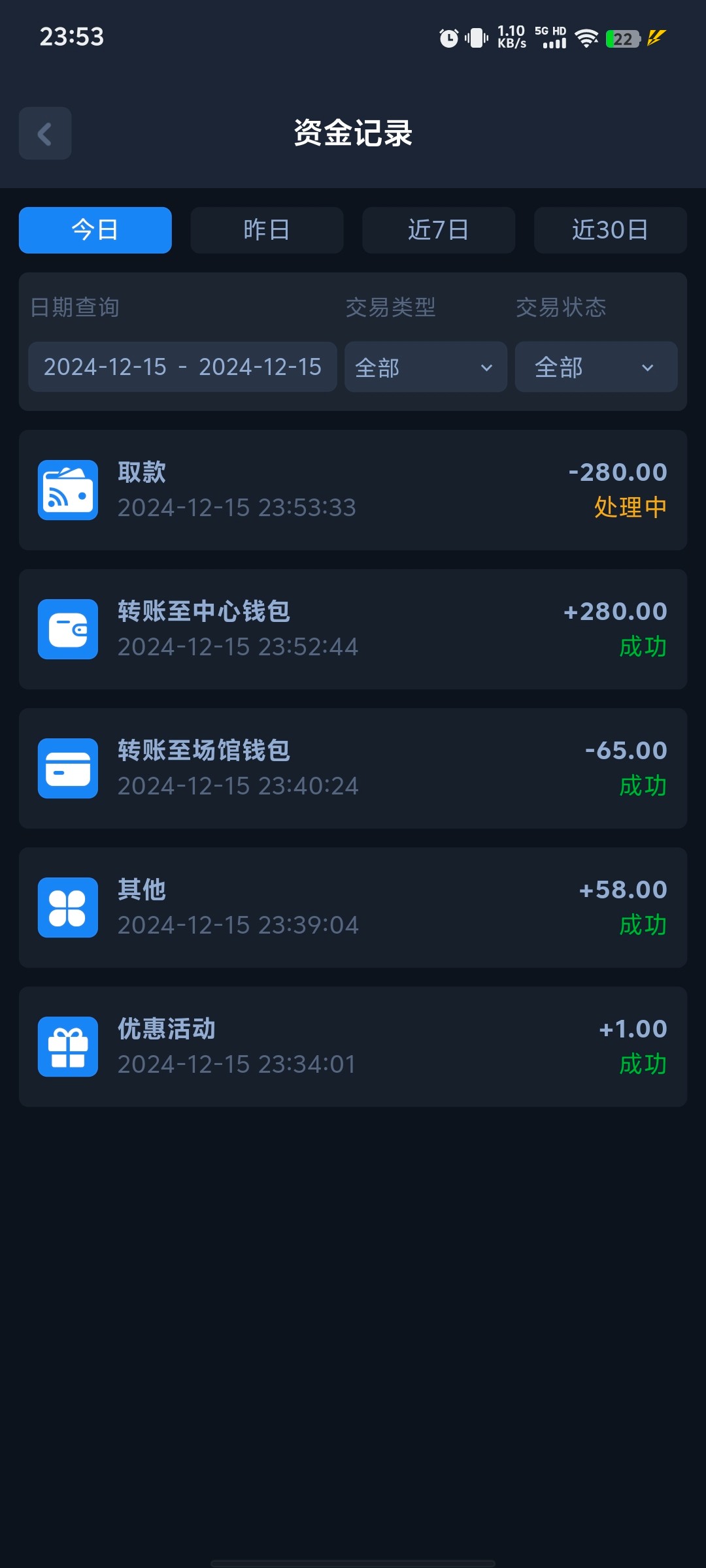
Task: Show records for 近7日
Action: (x=439, y=230)
